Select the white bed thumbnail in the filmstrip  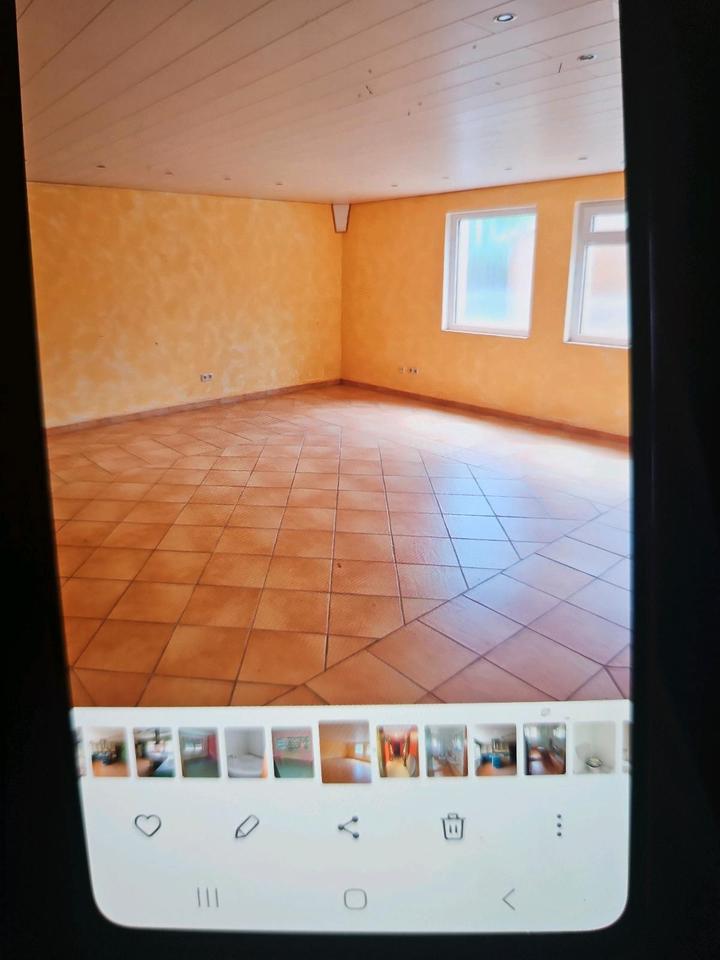245,752
